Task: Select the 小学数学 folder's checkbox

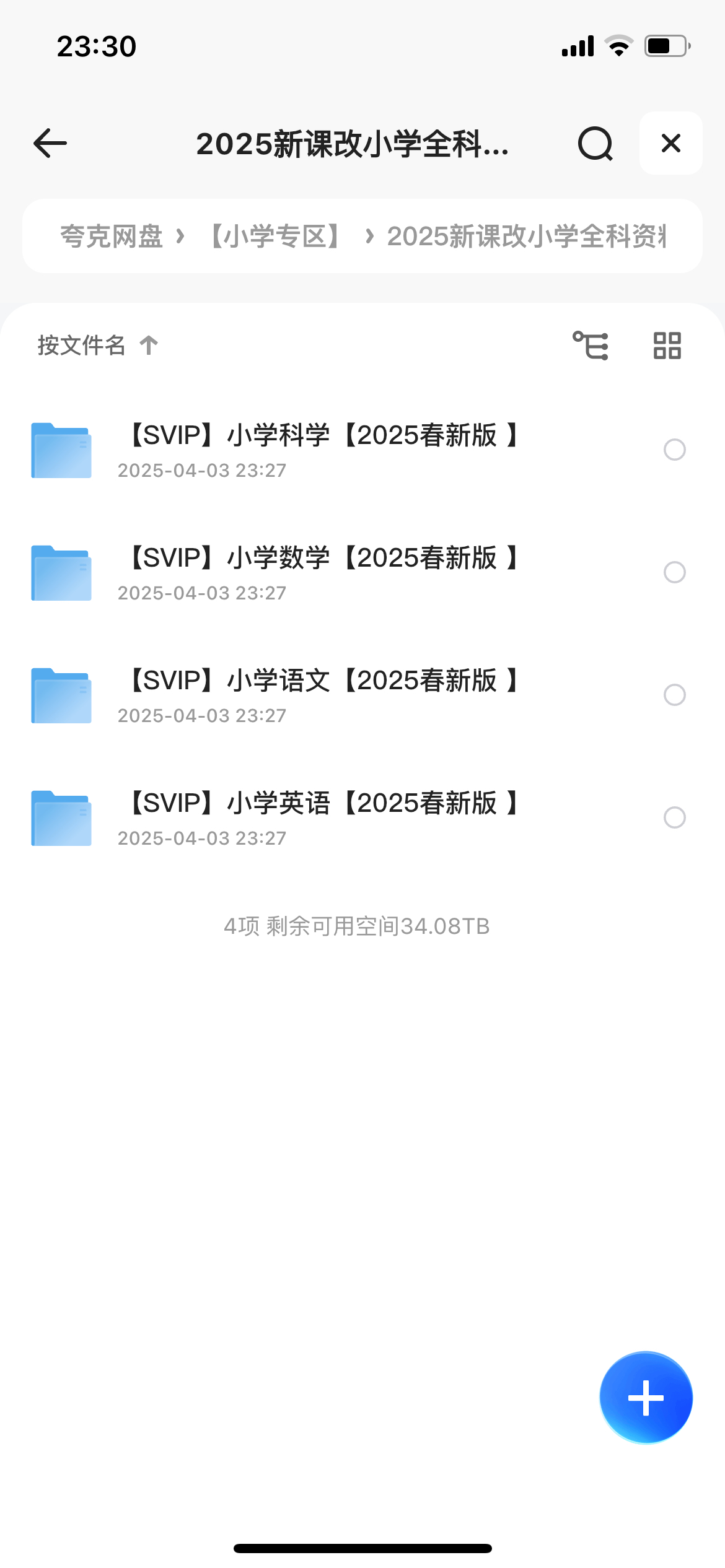Action: (x=675, y=572)
